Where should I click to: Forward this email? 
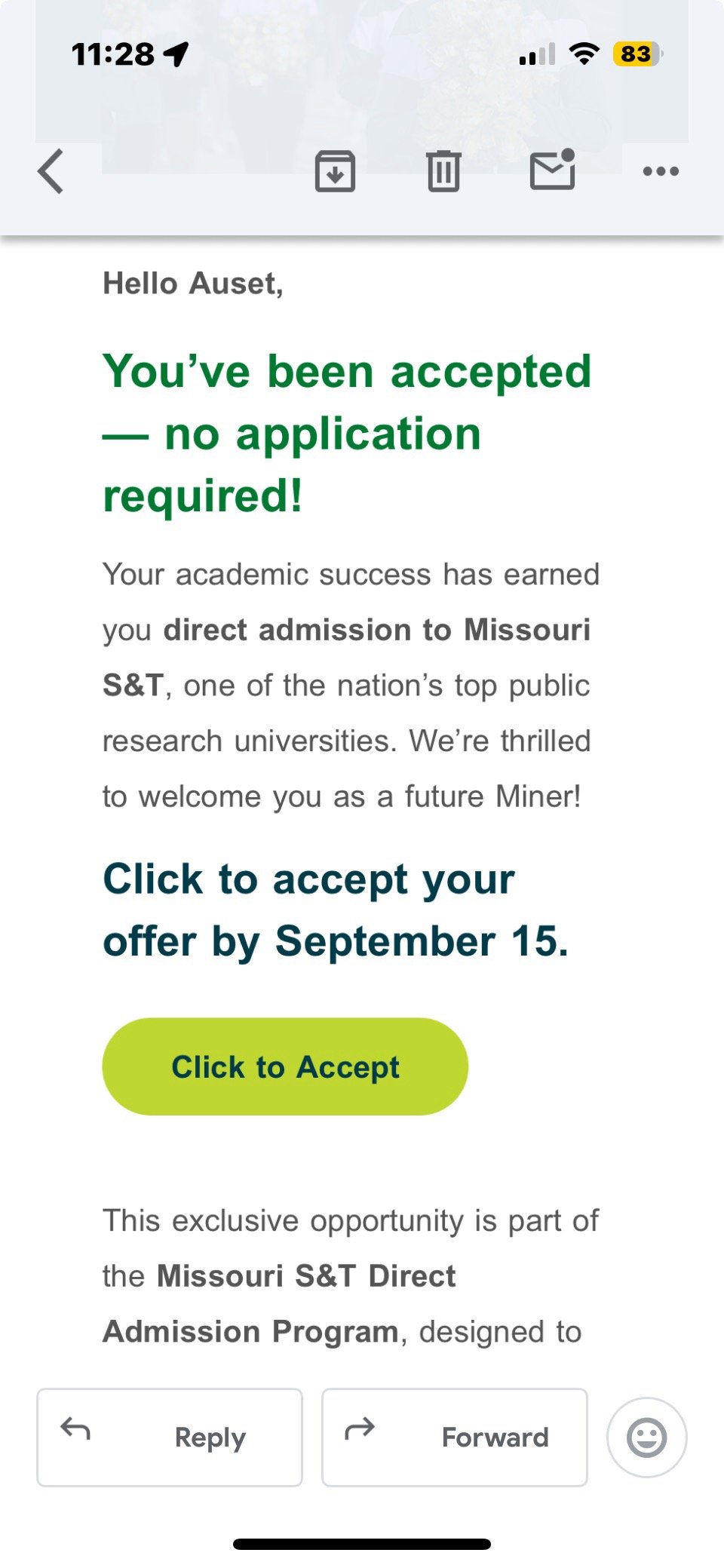pos(455,1437)
